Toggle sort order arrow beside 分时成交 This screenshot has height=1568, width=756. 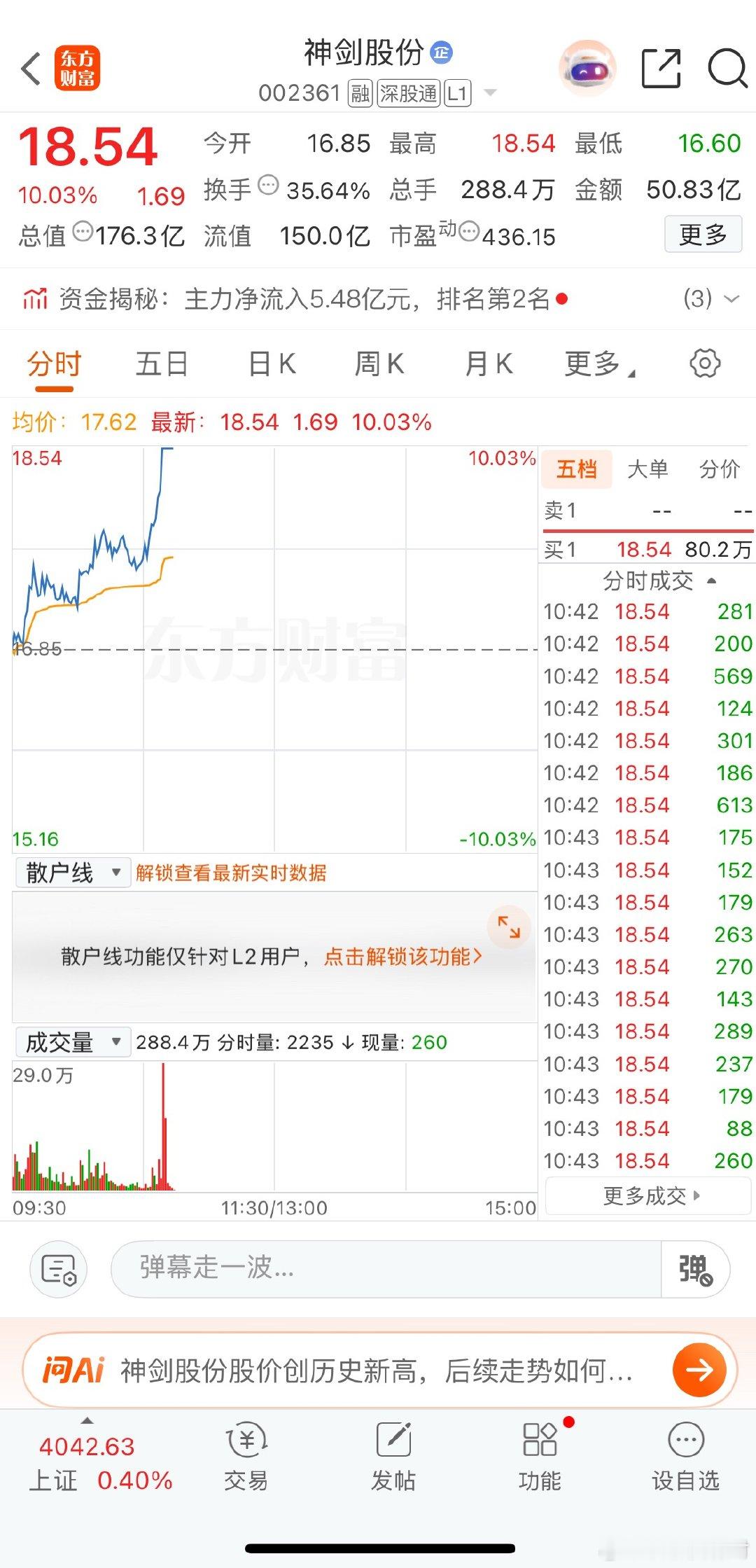coord(711,580)
